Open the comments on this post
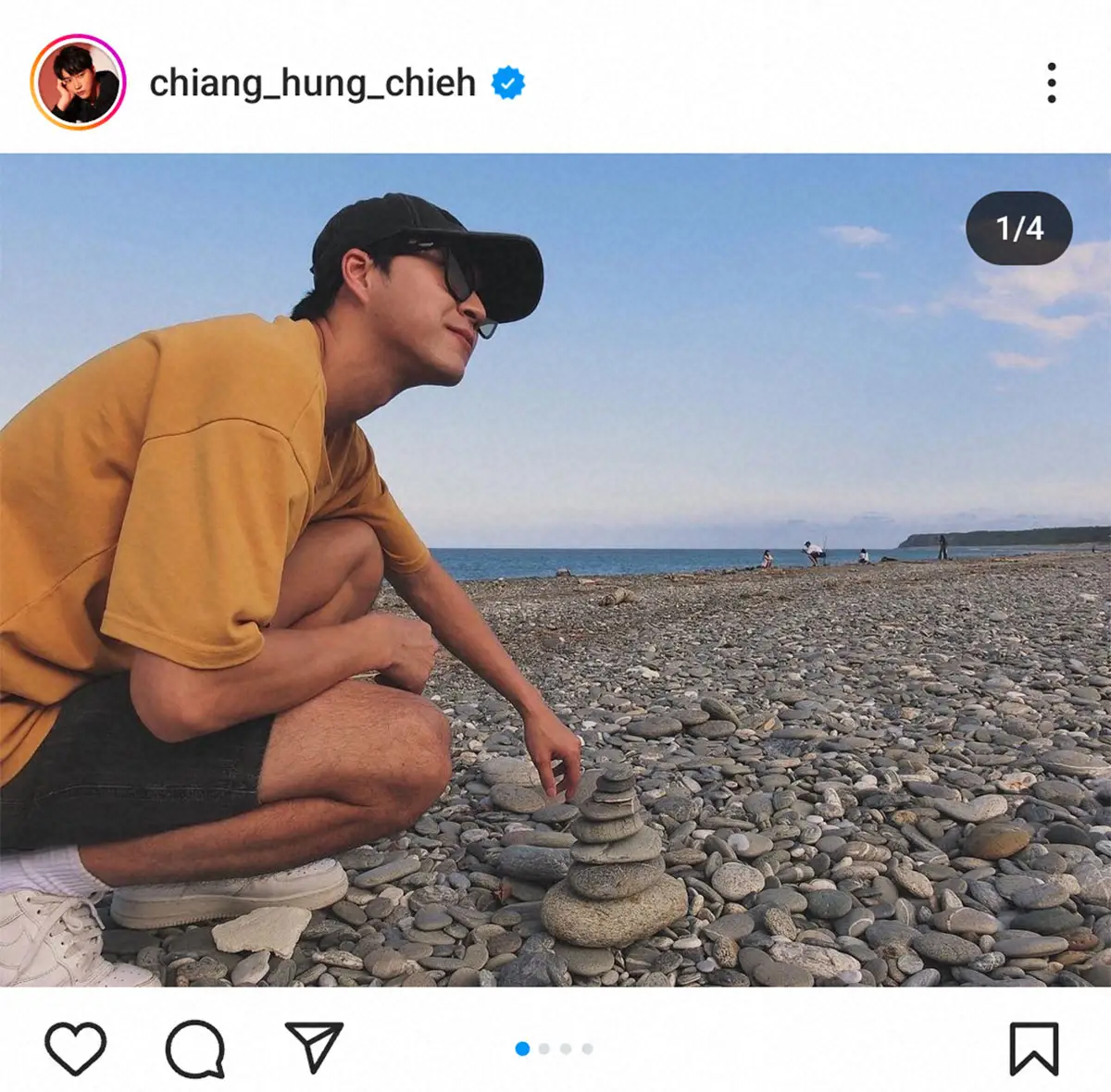Viewport: 1111px width, 1092px height. click(194, 1049)
